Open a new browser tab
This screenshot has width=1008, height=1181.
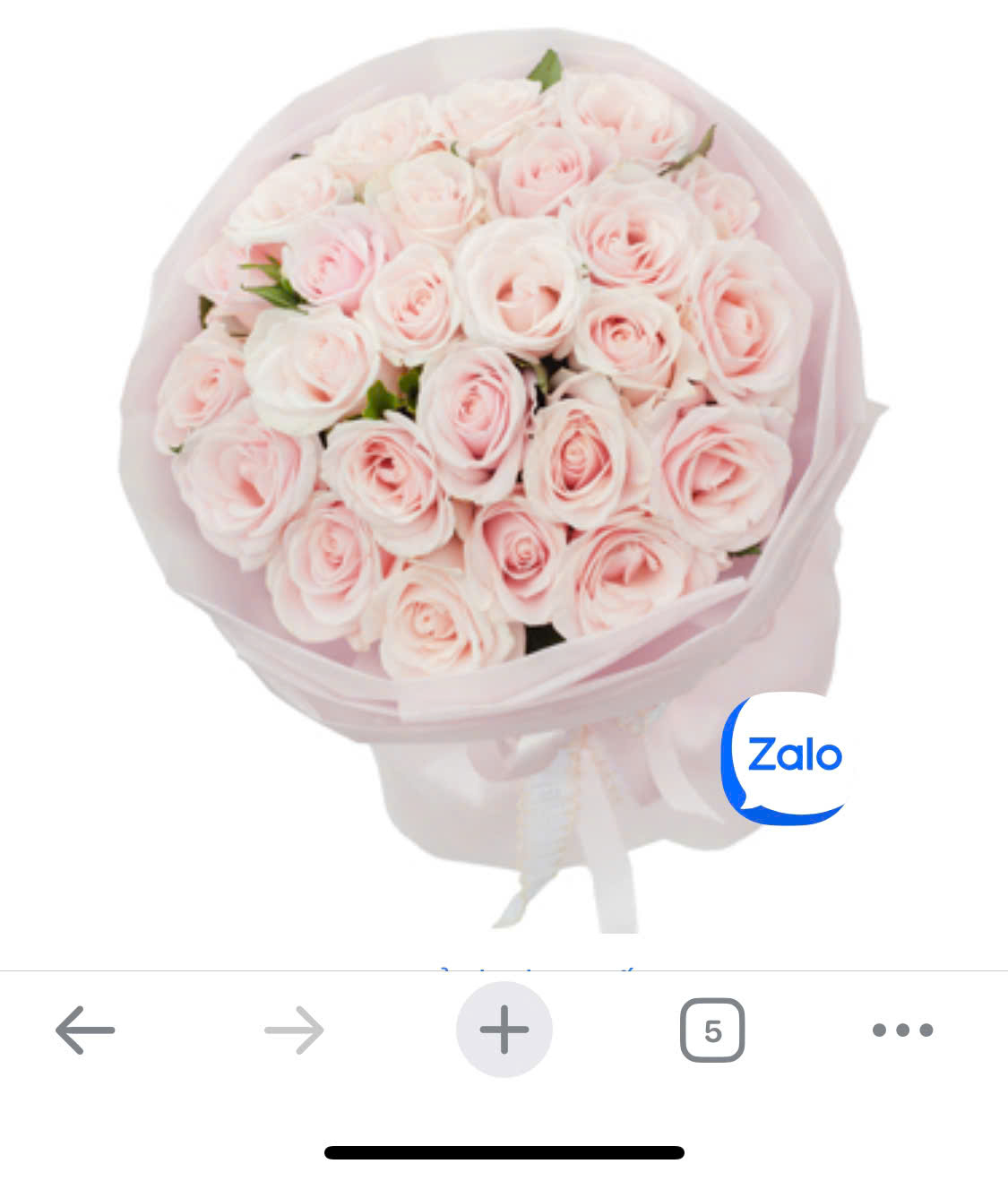point(504,1030)
